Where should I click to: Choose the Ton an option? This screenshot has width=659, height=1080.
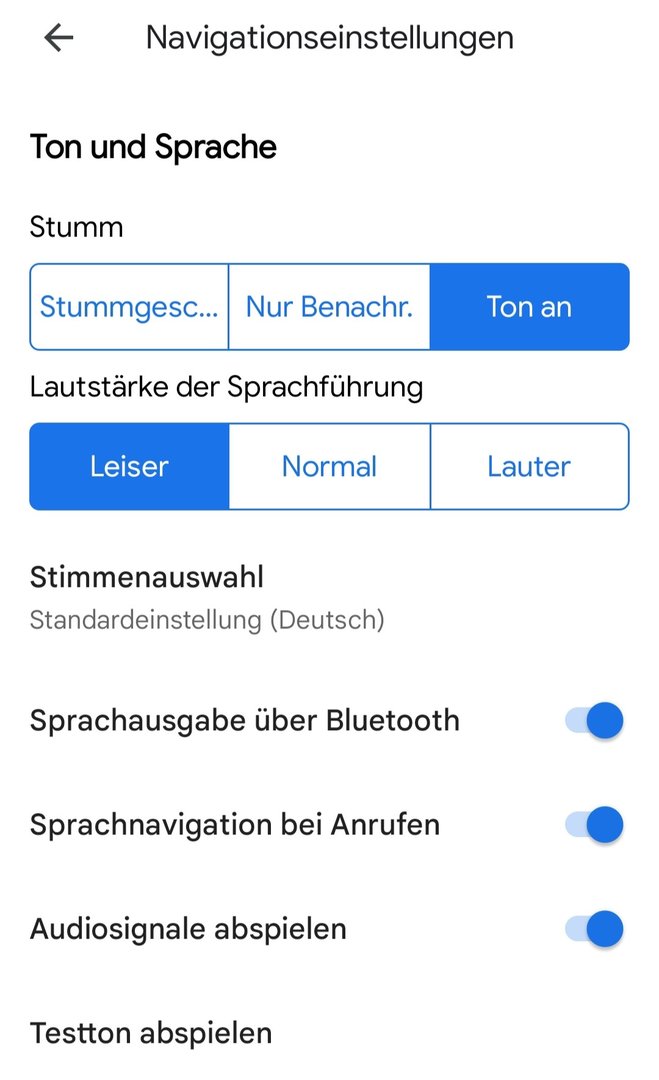pos(530,307)
